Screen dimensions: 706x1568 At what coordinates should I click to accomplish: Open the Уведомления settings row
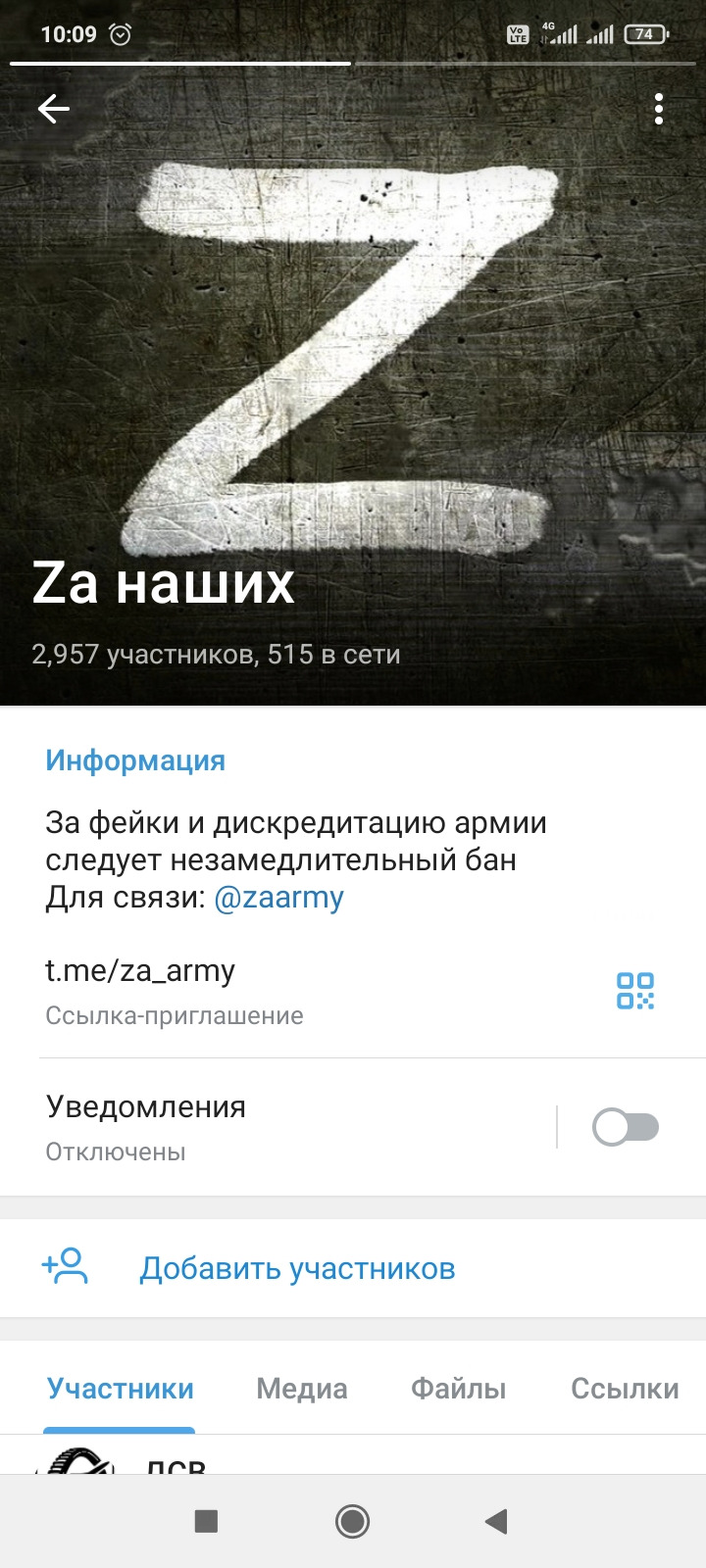point(245,1127)
